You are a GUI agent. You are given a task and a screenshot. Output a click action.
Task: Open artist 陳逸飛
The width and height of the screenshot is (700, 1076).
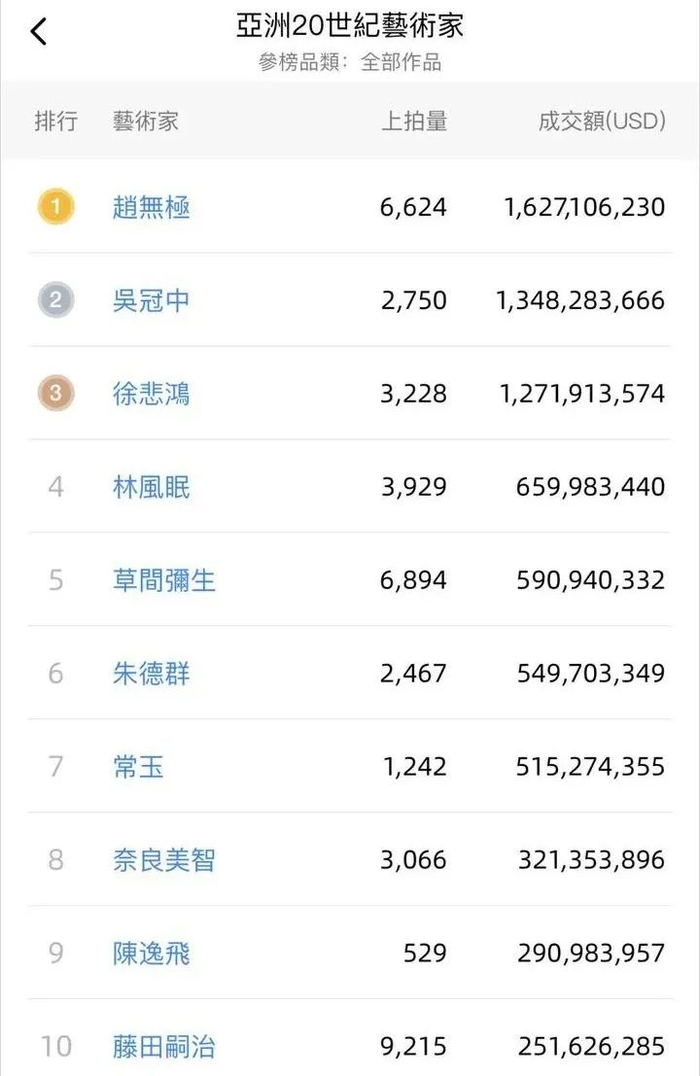(x=151, y=953)
